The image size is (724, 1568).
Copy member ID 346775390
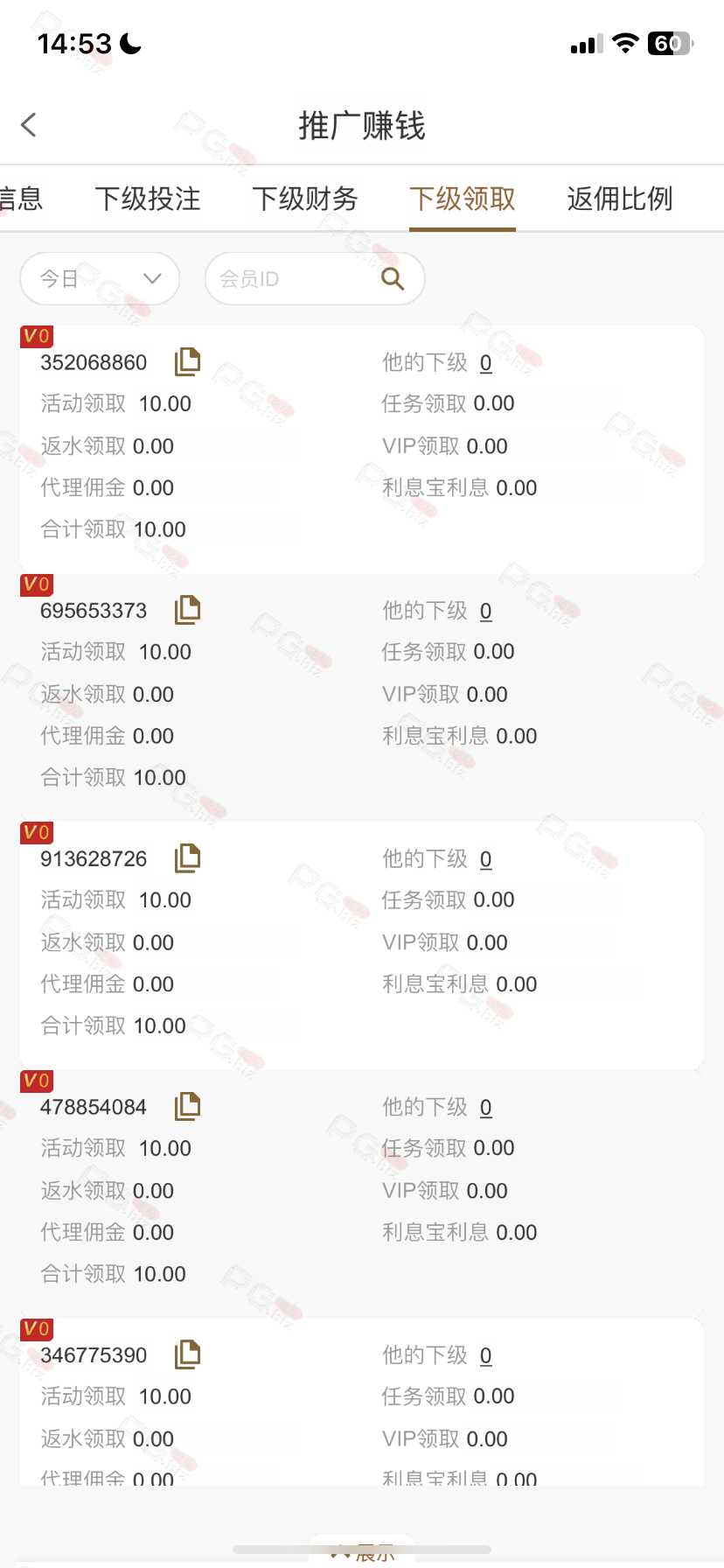[x=187, y=1355]
